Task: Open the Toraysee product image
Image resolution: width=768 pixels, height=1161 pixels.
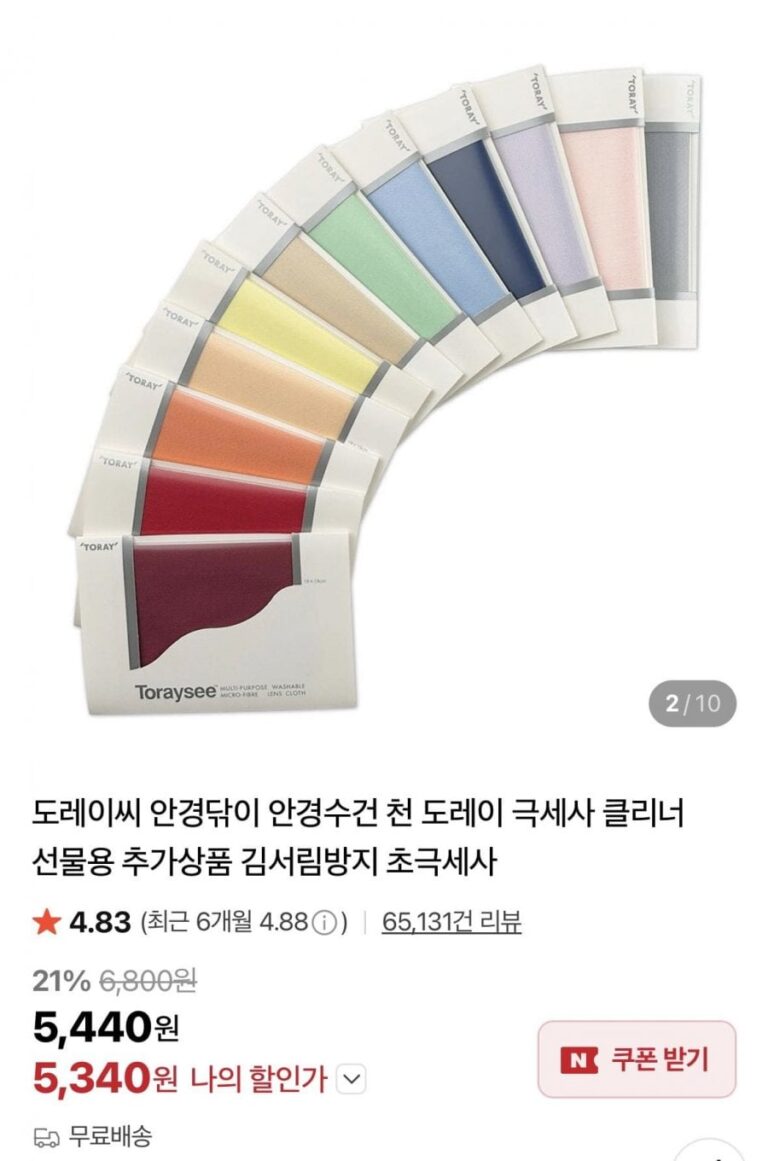Action: coord(384,390)
